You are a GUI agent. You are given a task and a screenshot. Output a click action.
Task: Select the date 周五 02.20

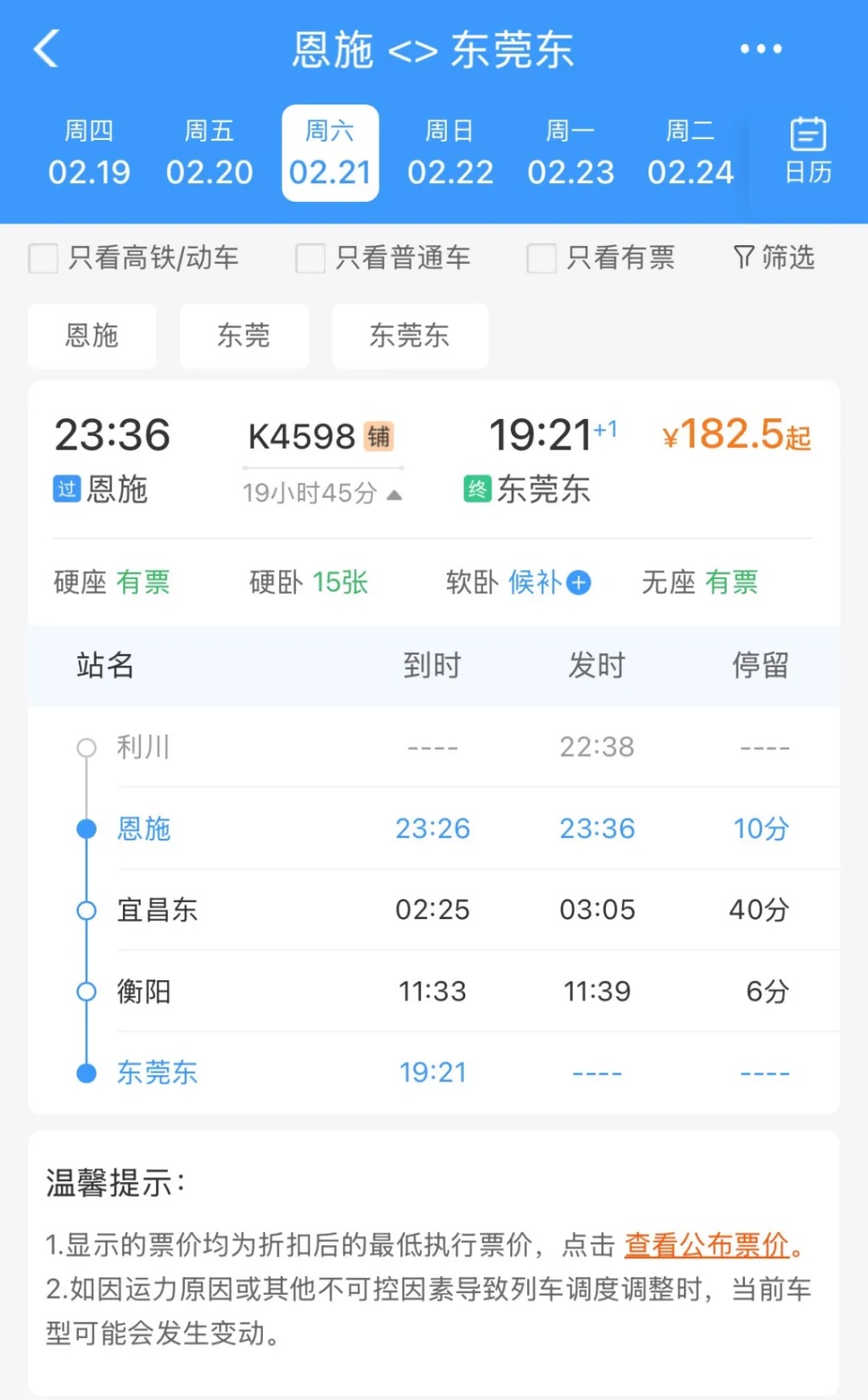click(209, 153)
